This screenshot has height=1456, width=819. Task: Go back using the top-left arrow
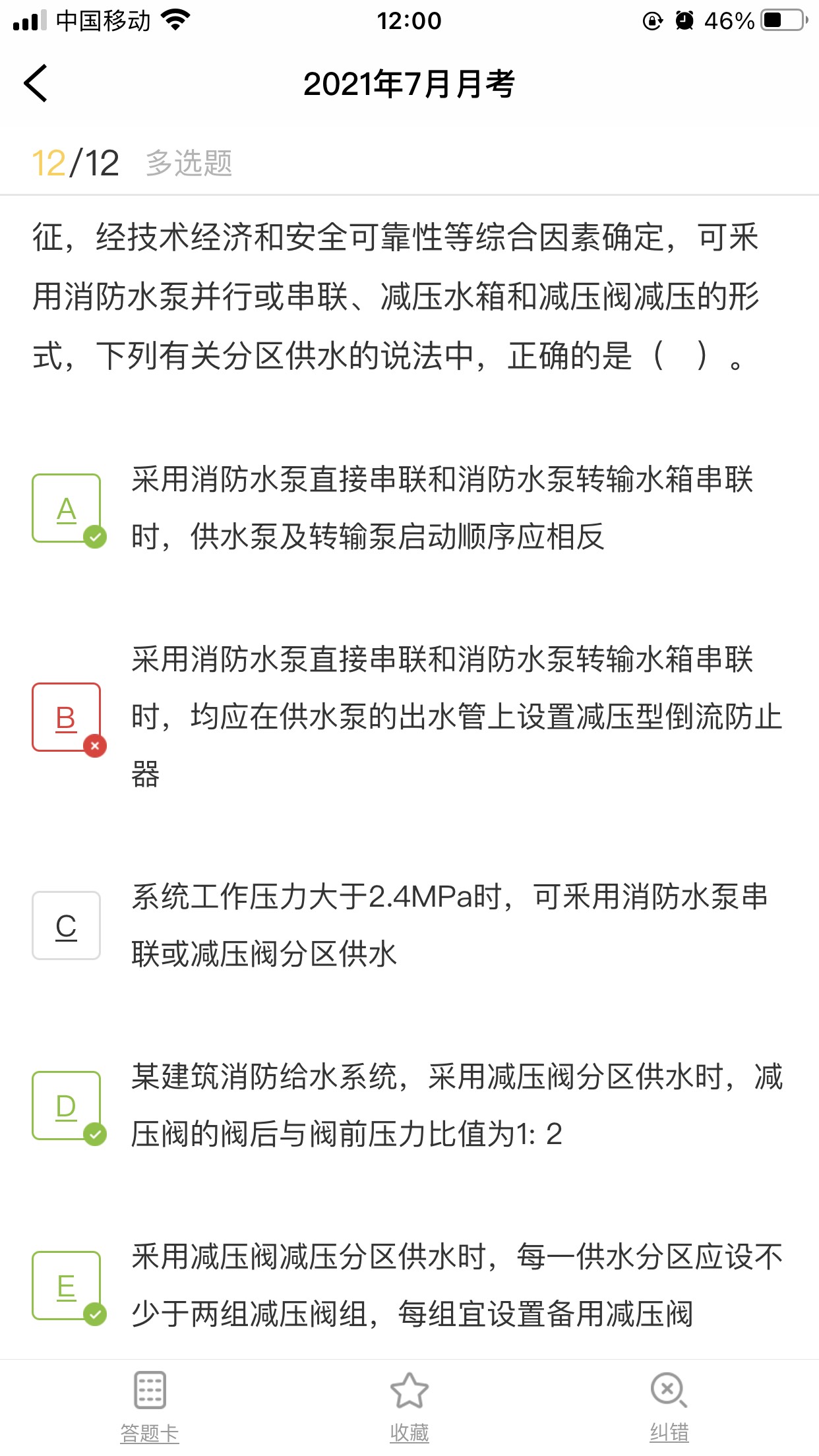pos(36,83)
